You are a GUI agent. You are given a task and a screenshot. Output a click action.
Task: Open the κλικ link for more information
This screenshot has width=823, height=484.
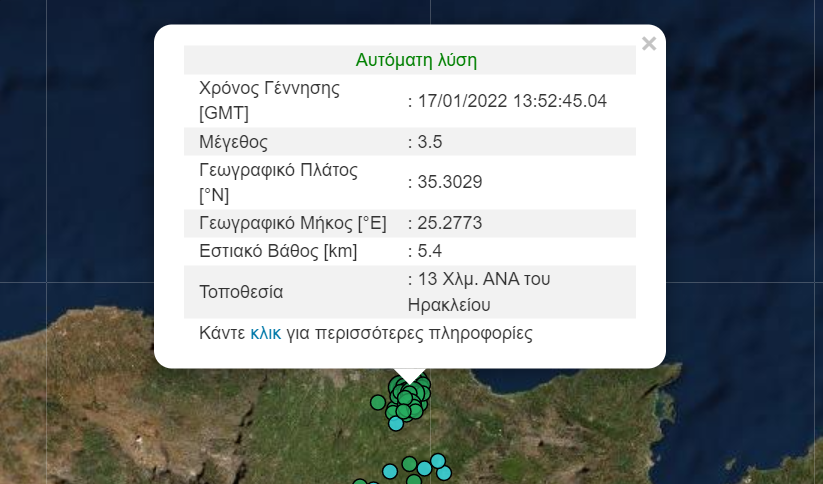click(265, 333)
